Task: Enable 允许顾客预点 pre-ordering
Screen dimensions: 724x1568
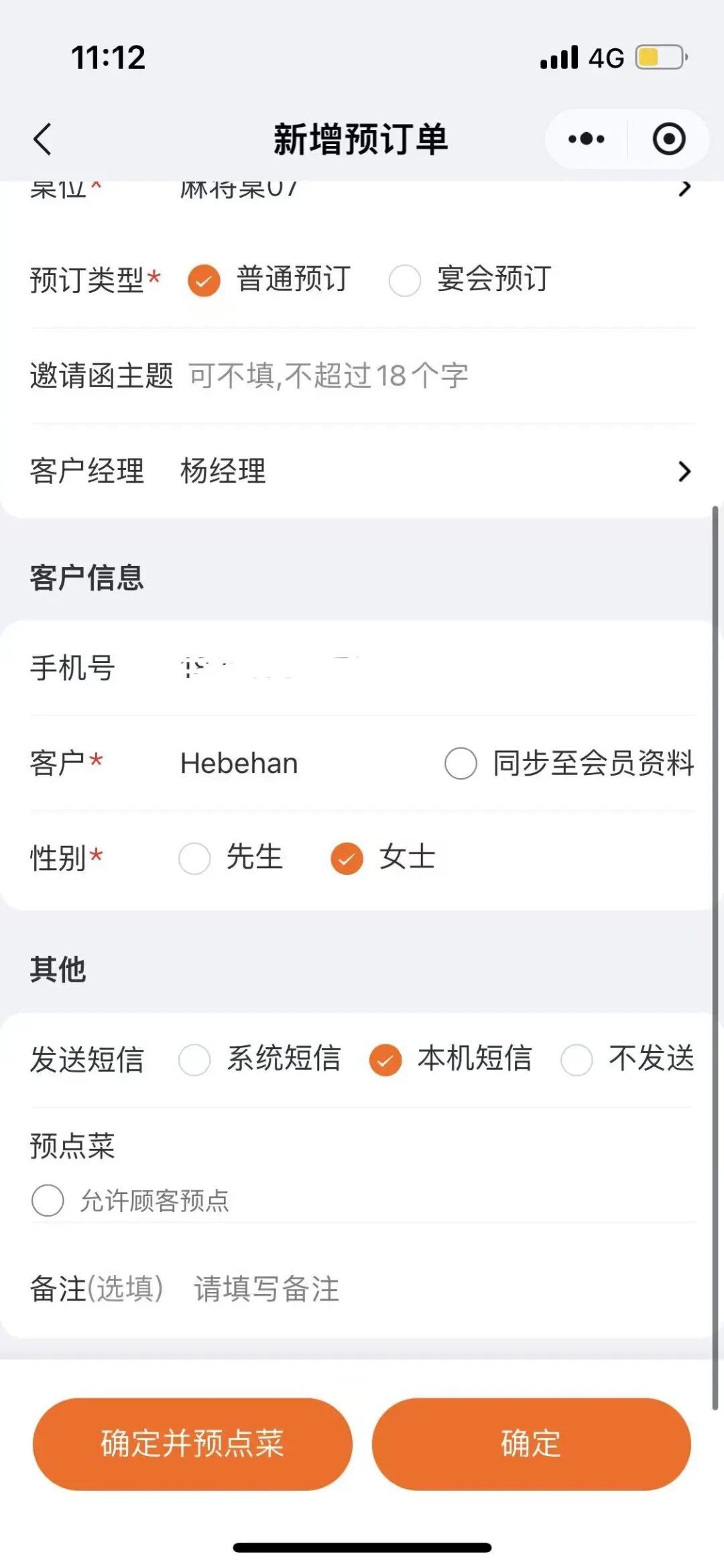Action: pos(46,1201)
